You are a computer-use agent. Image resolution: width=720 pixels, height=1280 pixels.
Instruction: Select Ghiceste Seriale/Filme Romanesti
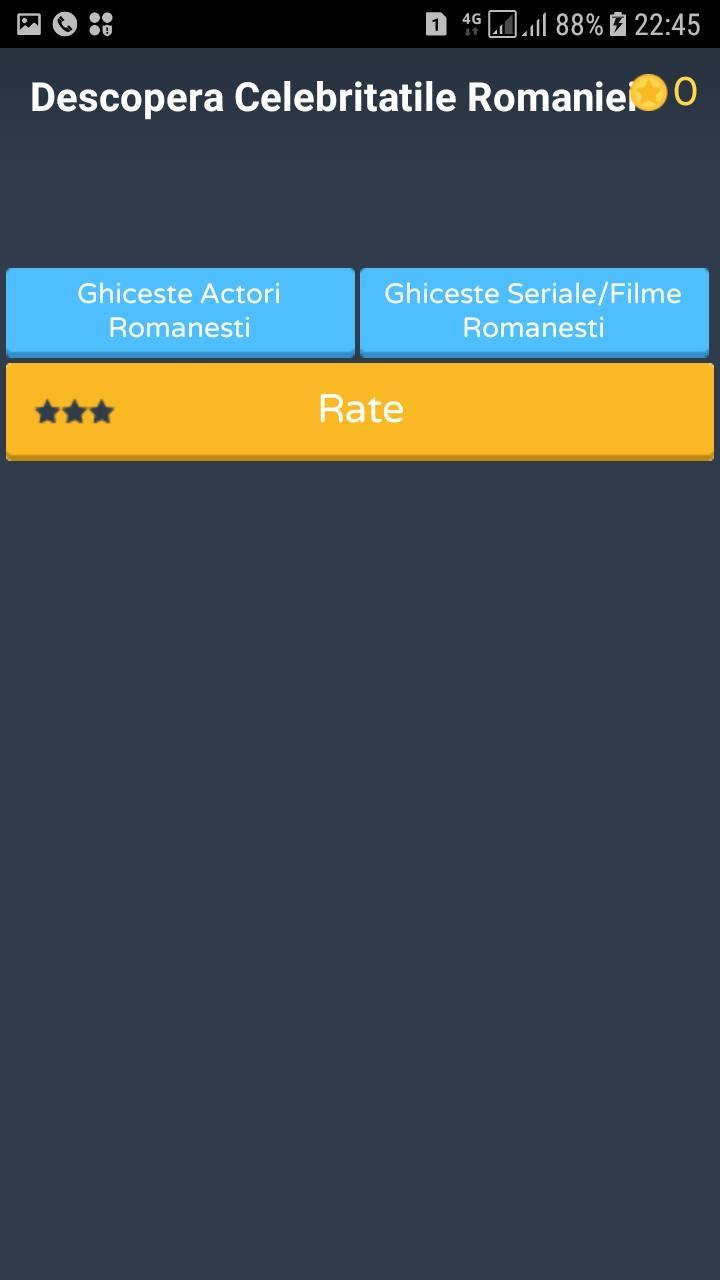(534, 311)
